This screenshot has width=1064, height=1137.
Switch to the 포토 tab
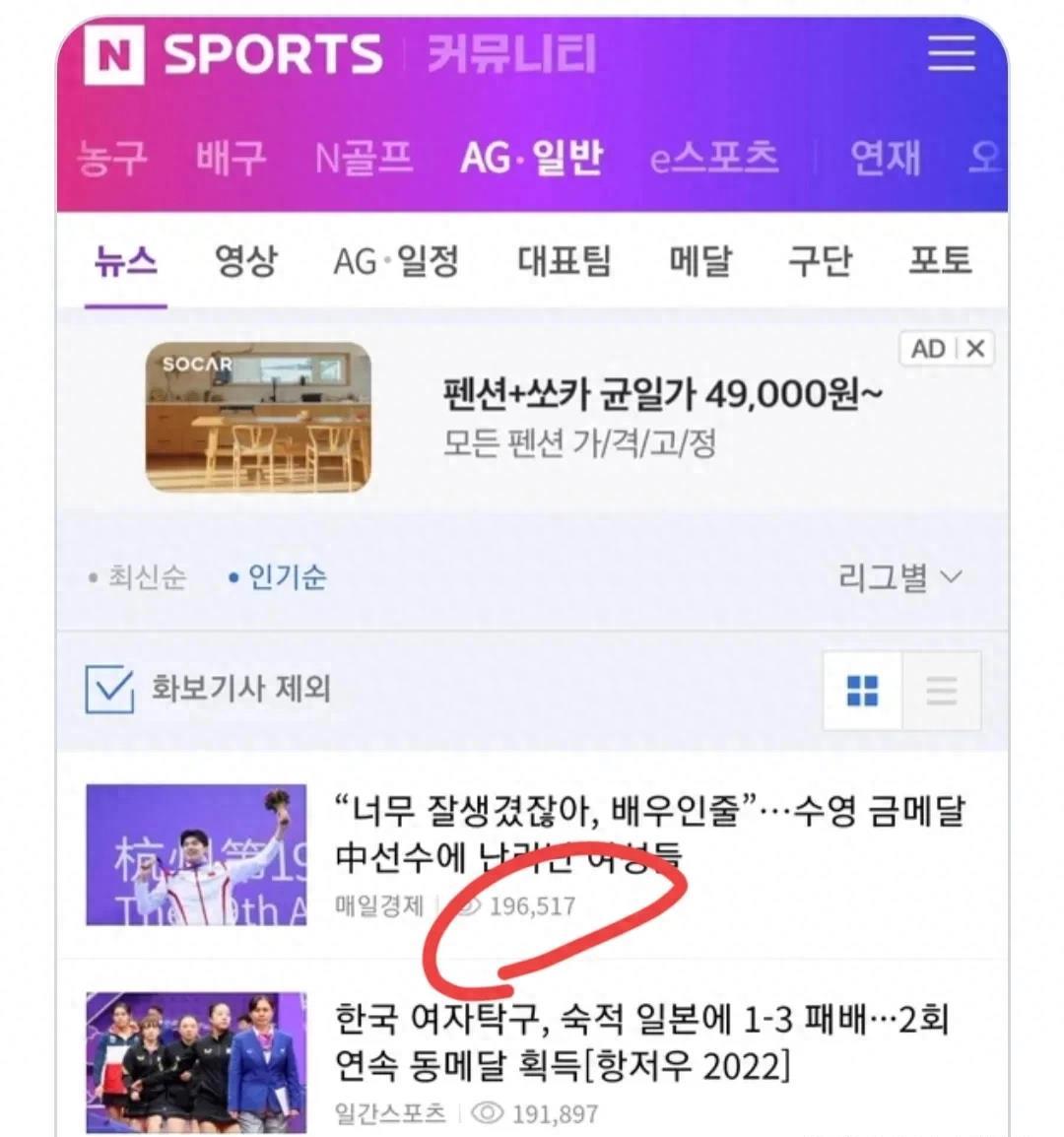tap(940, 261)
